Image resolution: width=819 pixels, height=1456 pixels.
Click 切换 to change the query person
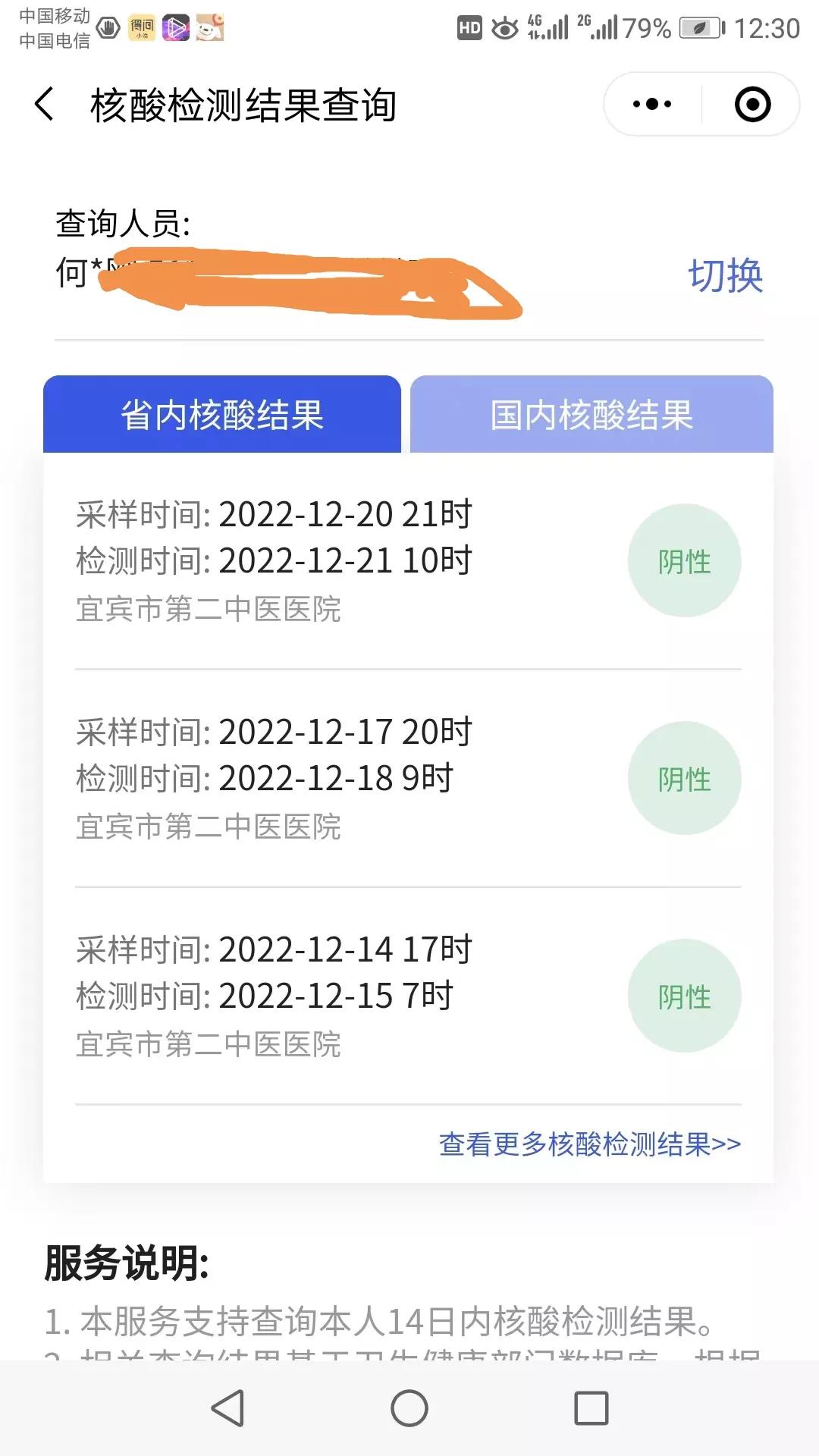coord(725,278)
